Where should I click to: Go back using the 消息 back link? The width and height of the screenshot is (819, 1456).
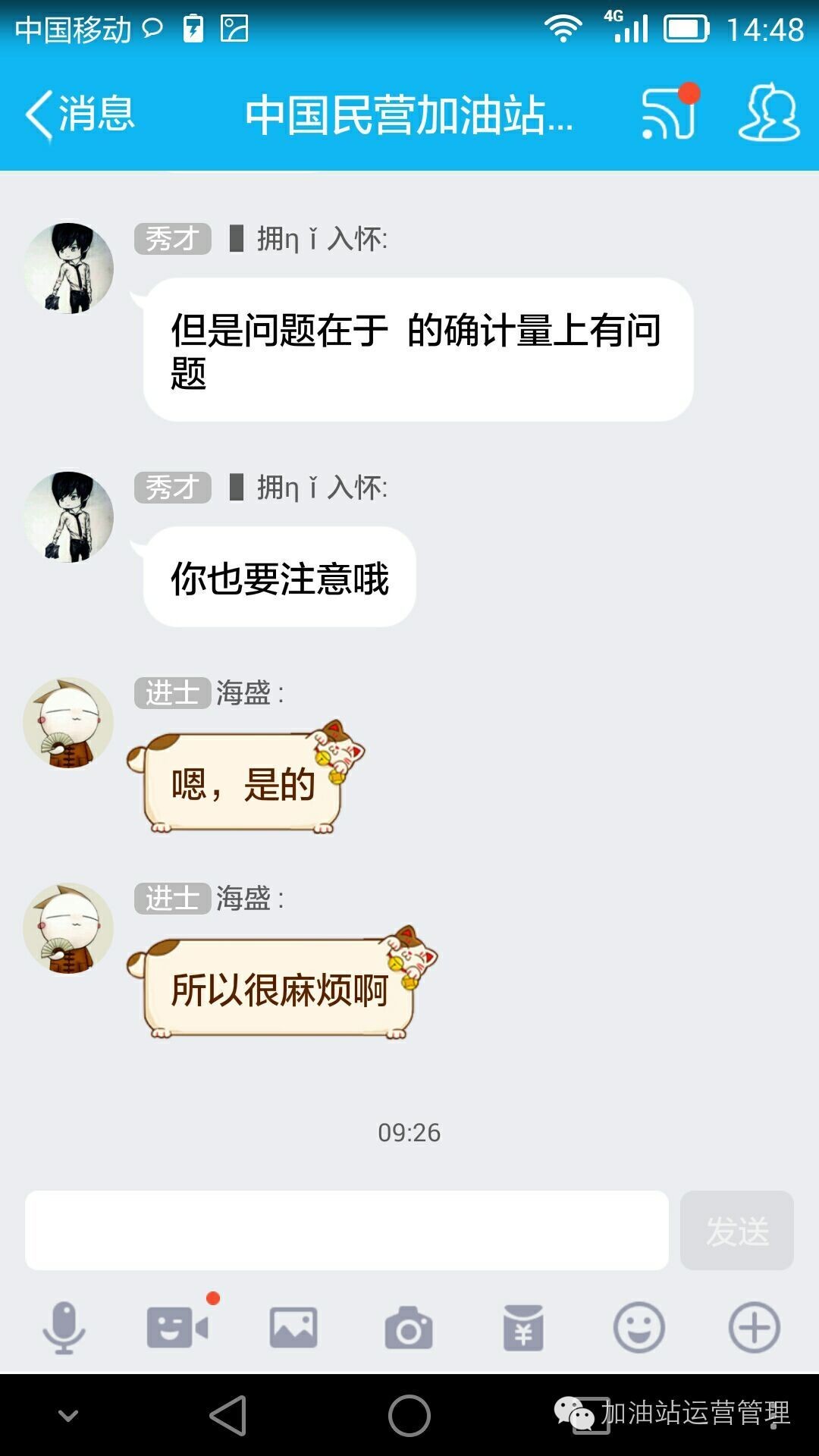click(x=80, y=115)
